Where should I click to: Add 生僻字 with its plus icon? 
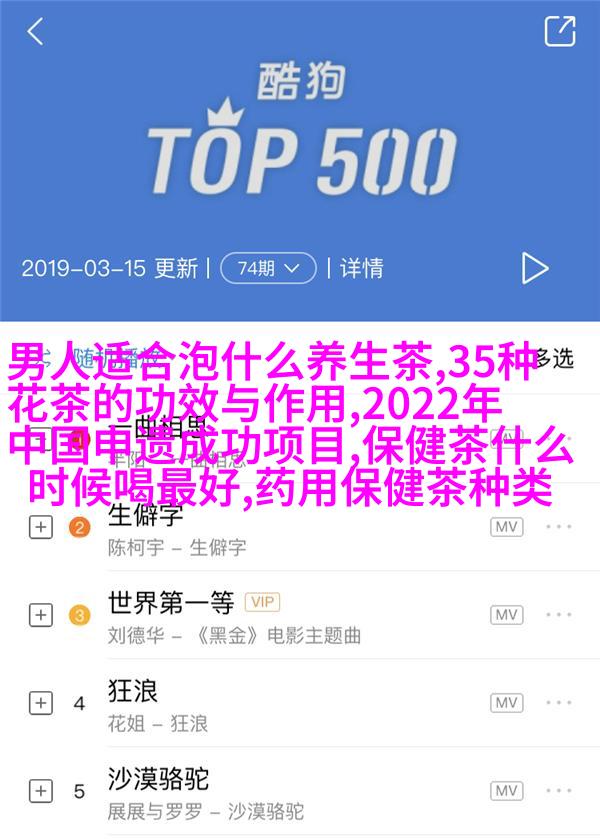(40, 527)
